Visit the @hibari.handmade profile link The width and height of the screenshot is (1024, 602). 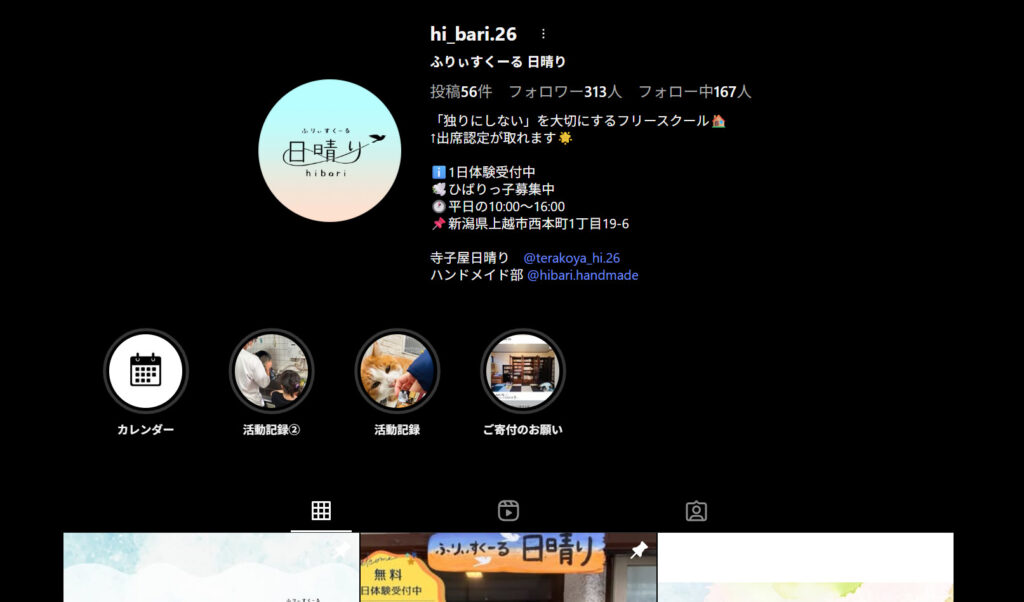[x=582, y=275]
